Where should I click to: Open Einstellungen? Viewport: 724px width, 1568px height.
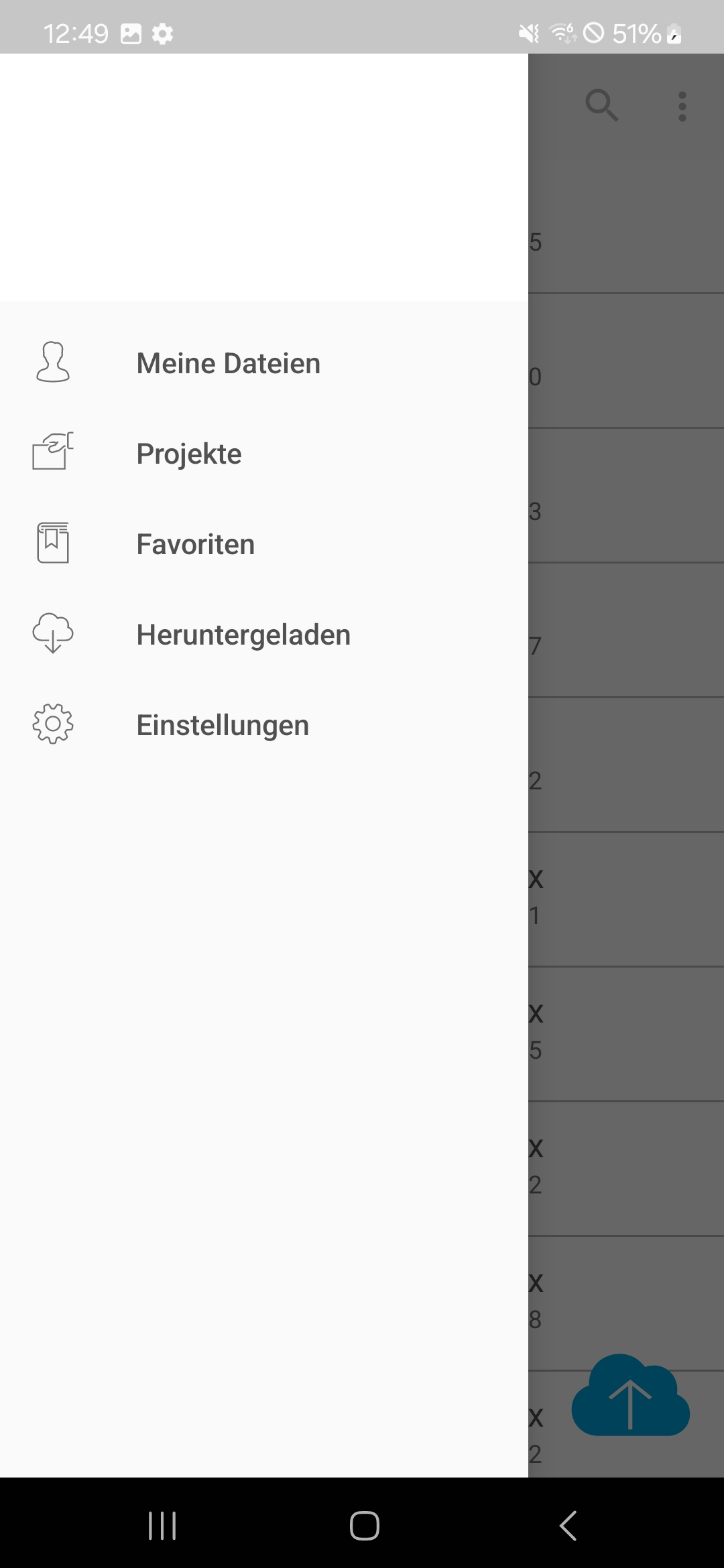tap(264, 725)
